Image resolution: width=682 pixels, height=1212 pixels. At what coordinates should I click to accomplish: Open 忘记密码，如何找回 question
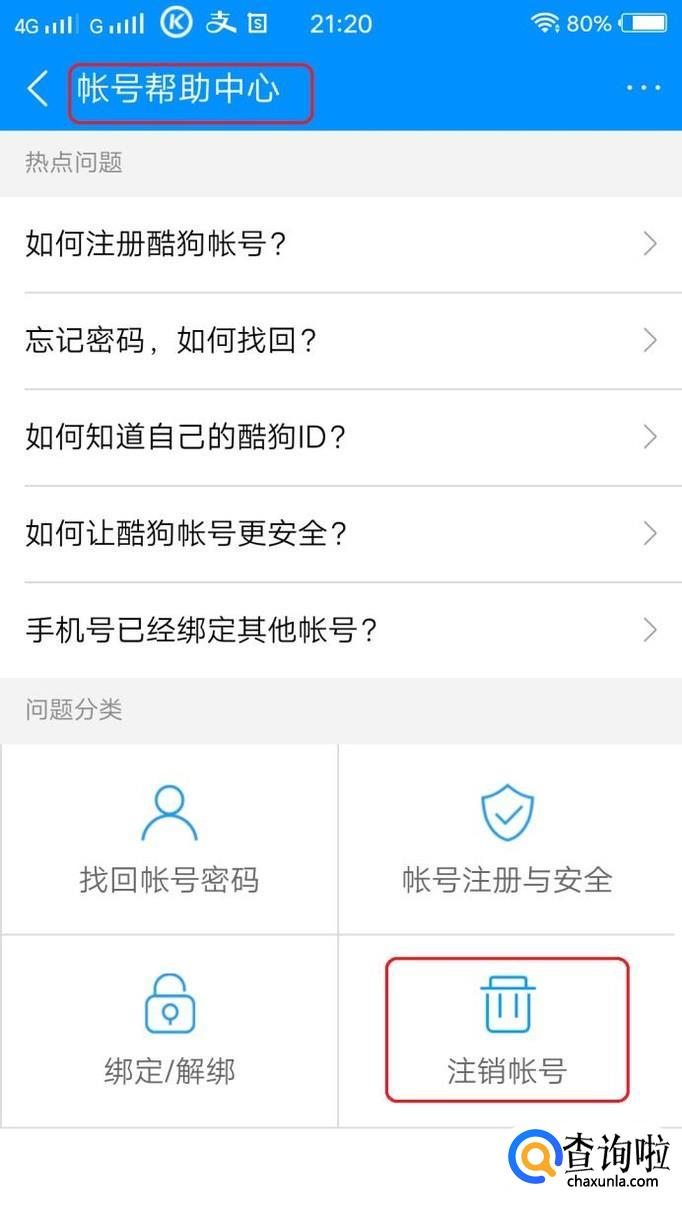pyautogui.click(x=340, y=341)
